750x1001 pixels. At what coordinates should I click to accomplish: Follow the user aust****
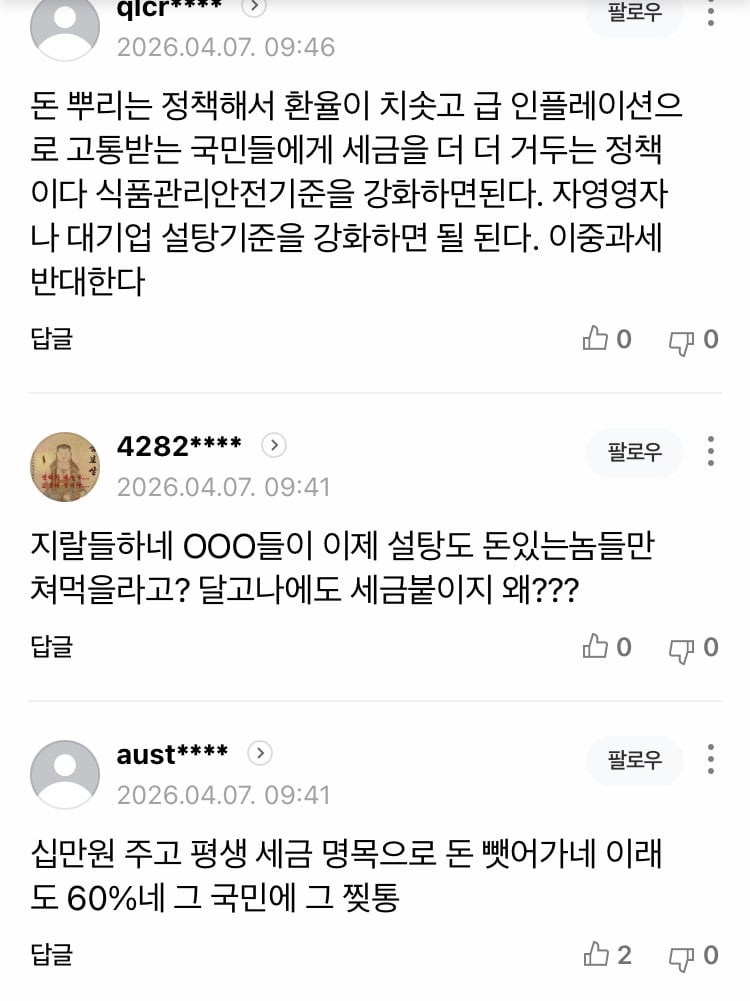635,760
